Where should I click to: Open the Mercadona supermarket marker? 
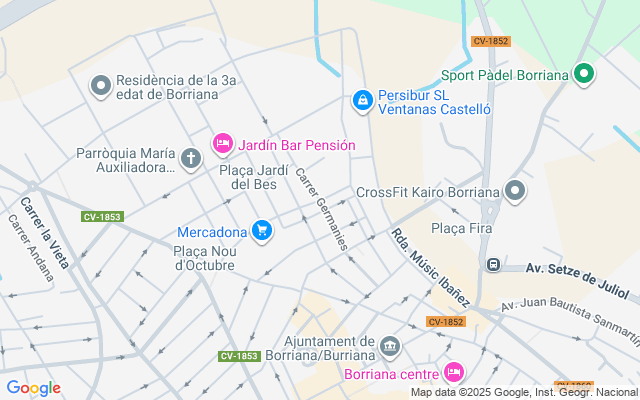pyautogui.click(x=262, y=231)
